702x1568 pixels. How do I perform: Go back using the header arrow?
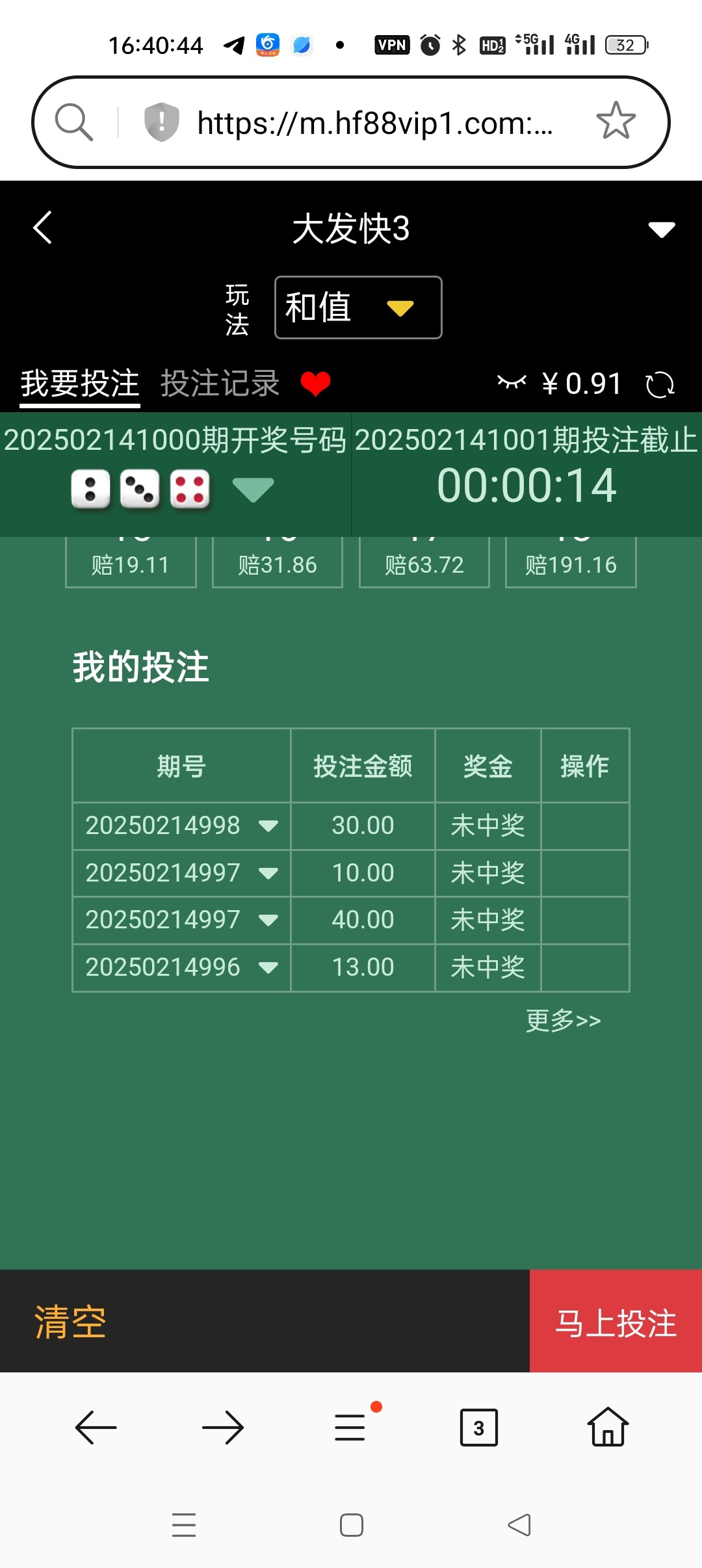pyautogui.click(x=43, y=228)
